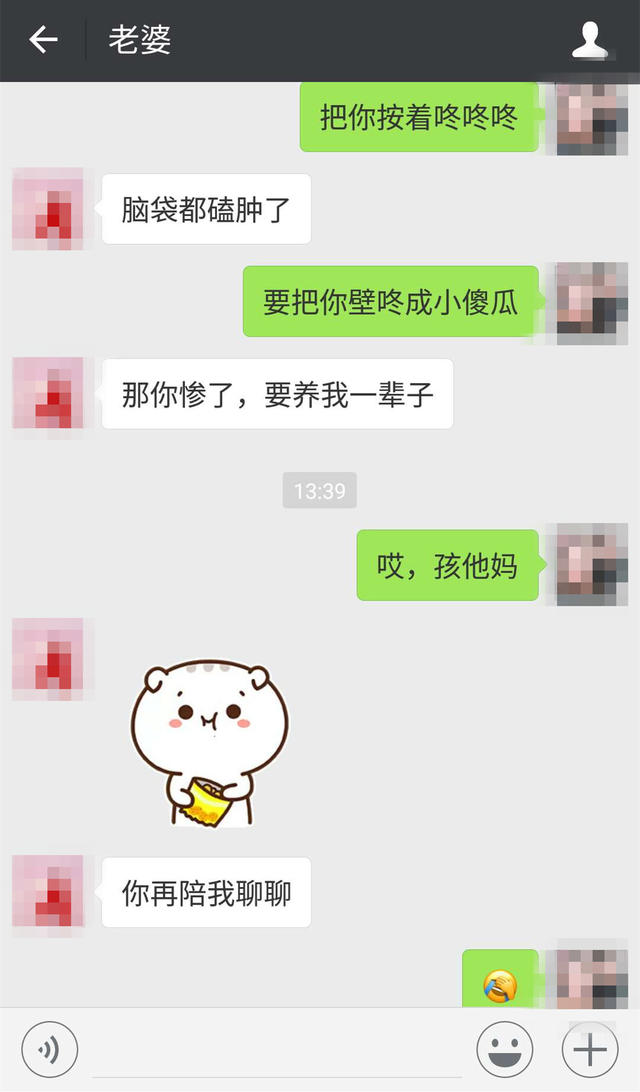Open the hamster eating snack sticker
This screenshot has width=640, height=1092.
tap(209, 742)
